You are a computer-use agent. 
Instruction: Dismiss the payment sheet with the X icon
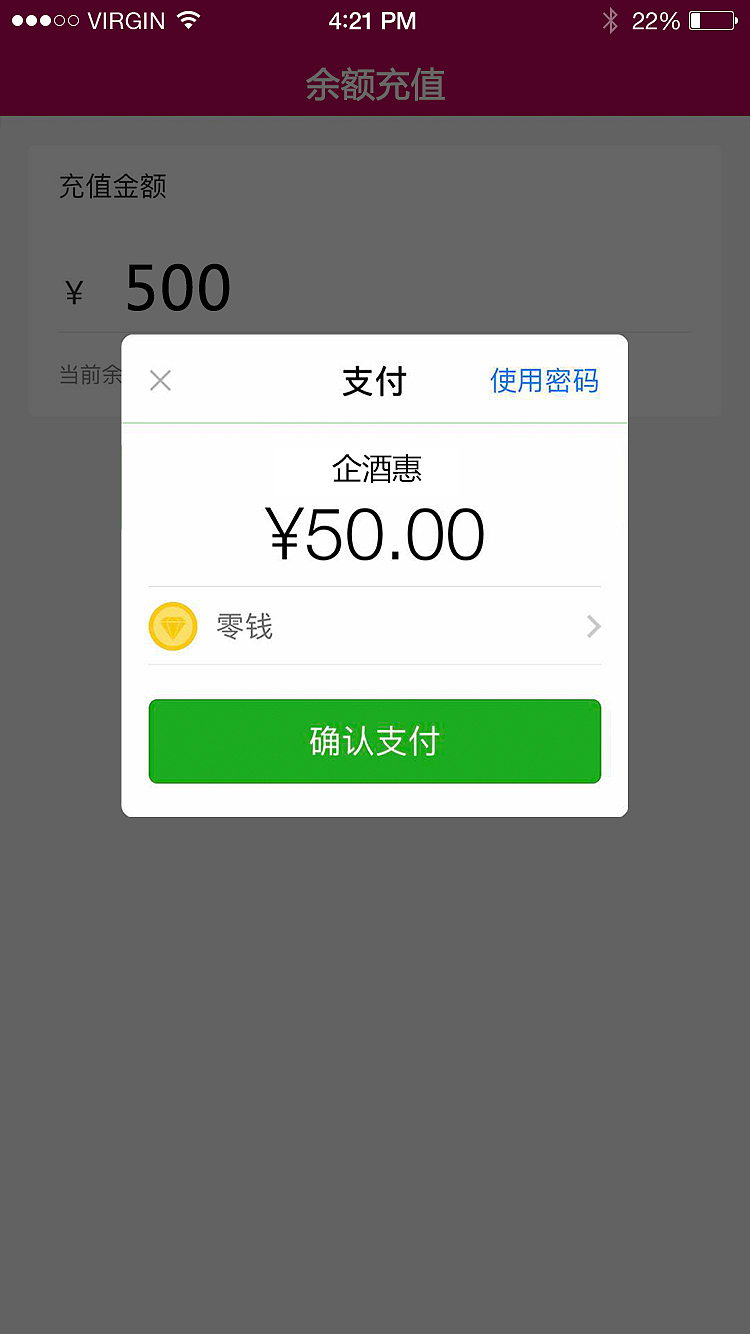(160, 380)
